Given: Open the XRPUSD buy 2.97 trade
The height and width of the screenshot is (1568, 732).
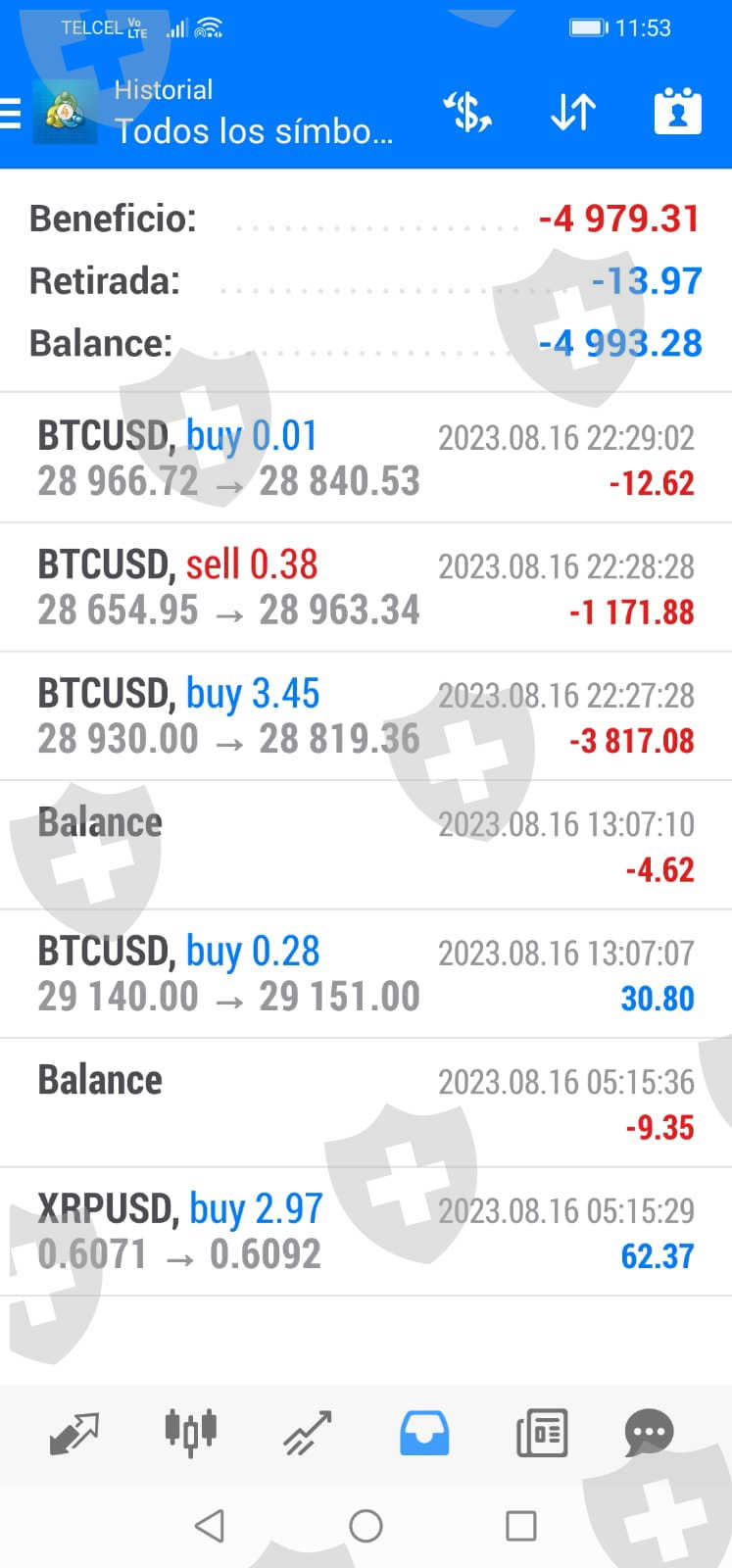Looking at the screenshot, I should coord(366,1232).
